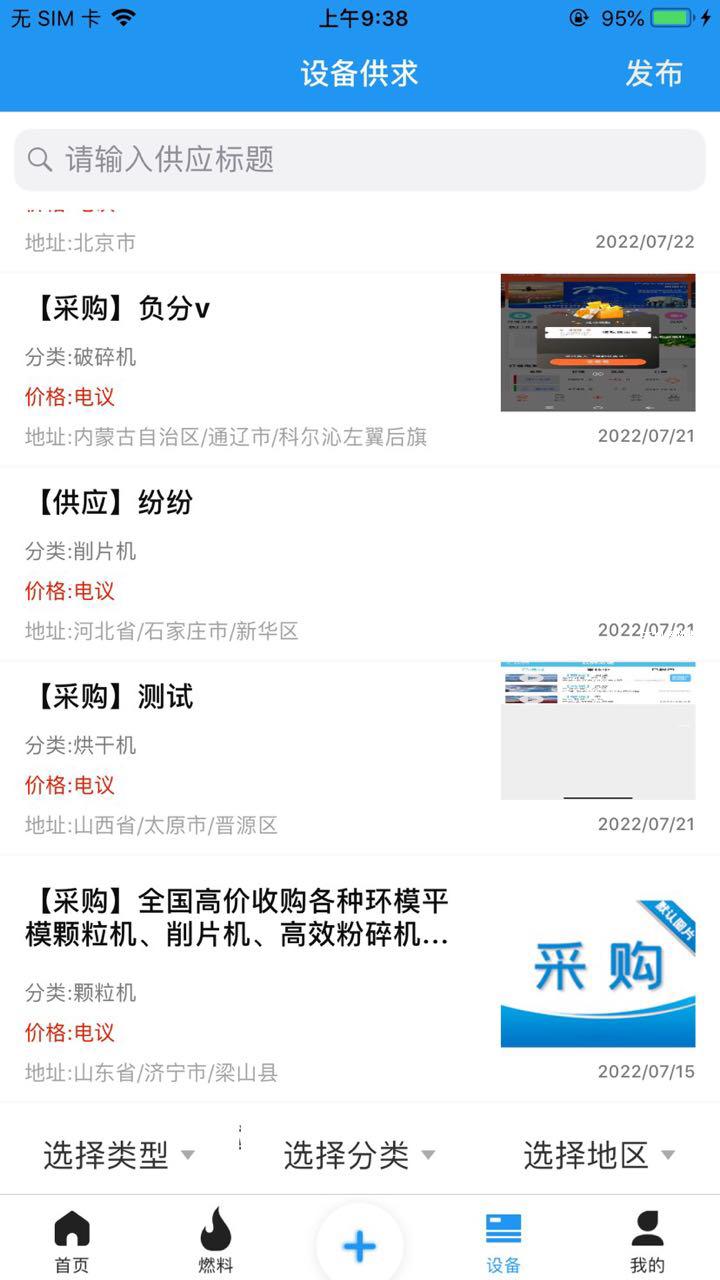Open the 我的 profile tab
The height and width of the screenshot is (1280, 720).
pos(647,1240)
